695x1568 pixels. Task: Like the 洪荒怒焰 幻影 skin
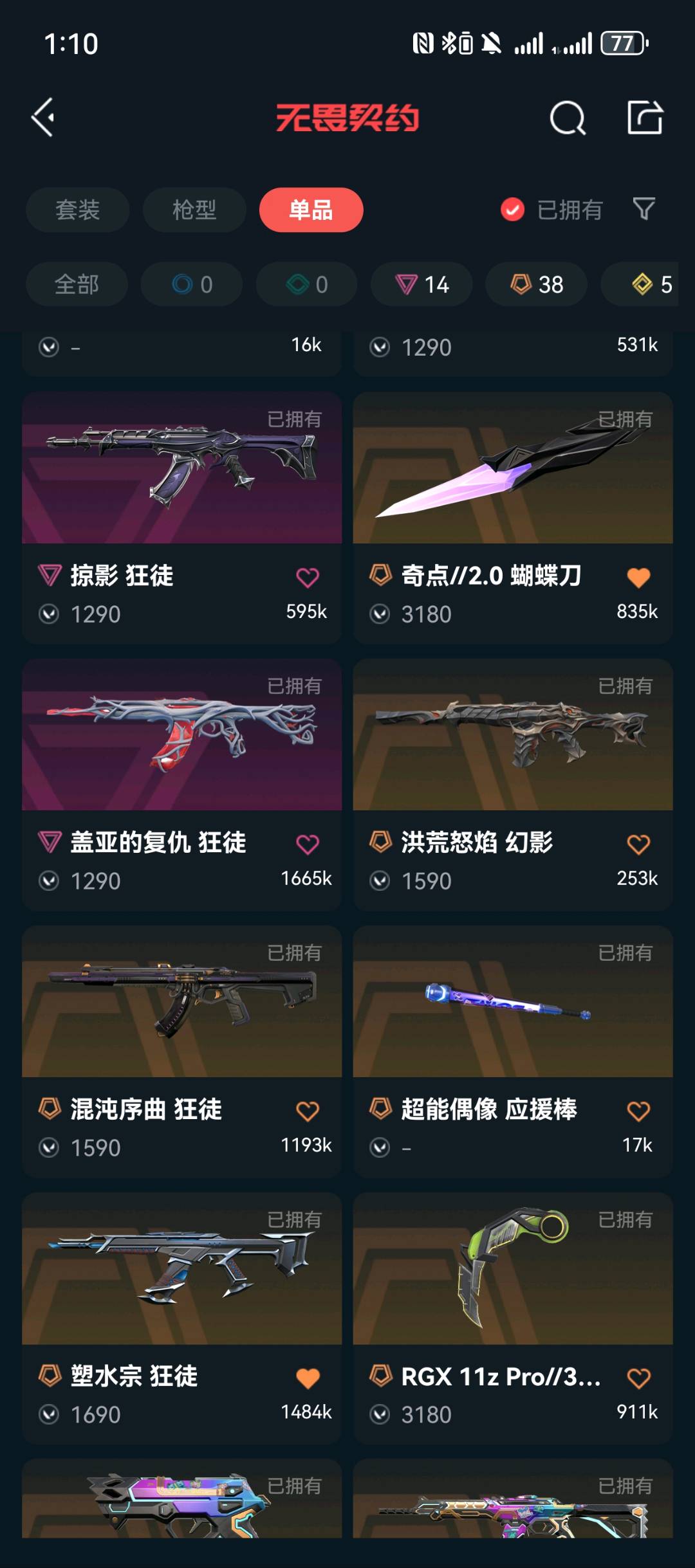click(638, 844)
